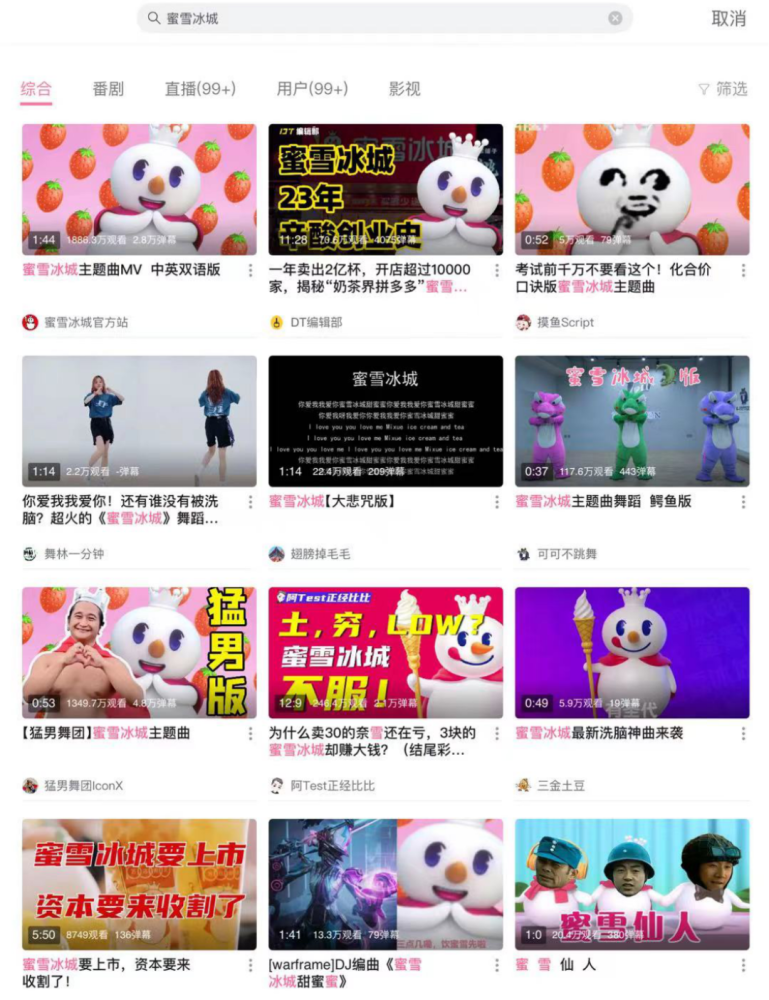Open the 蜜雪冰城【大悲咒版】 video
Viewport: 769px width, 1000px height.
click(385, 421)
